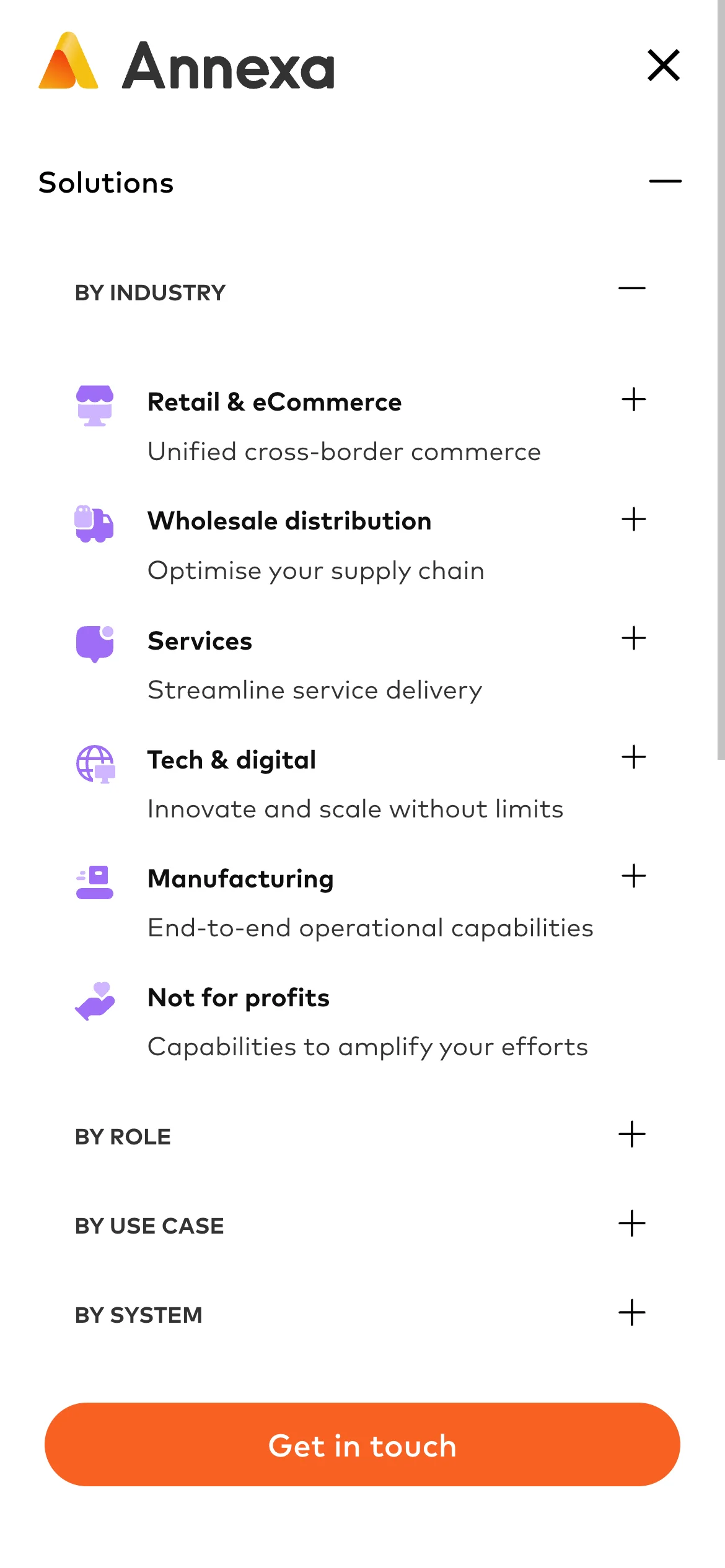Open the Not for profits page

coord(239,998)
